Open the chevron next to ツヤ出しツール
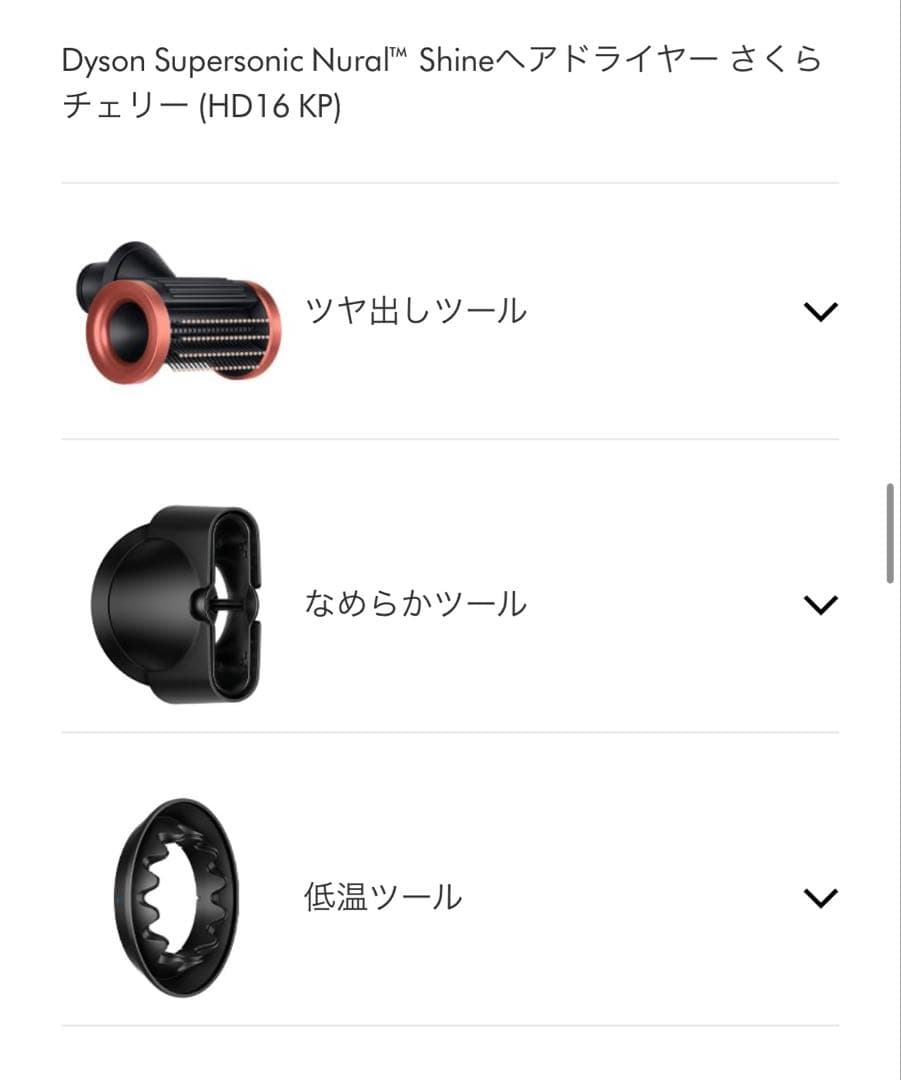 pos(820,311)
